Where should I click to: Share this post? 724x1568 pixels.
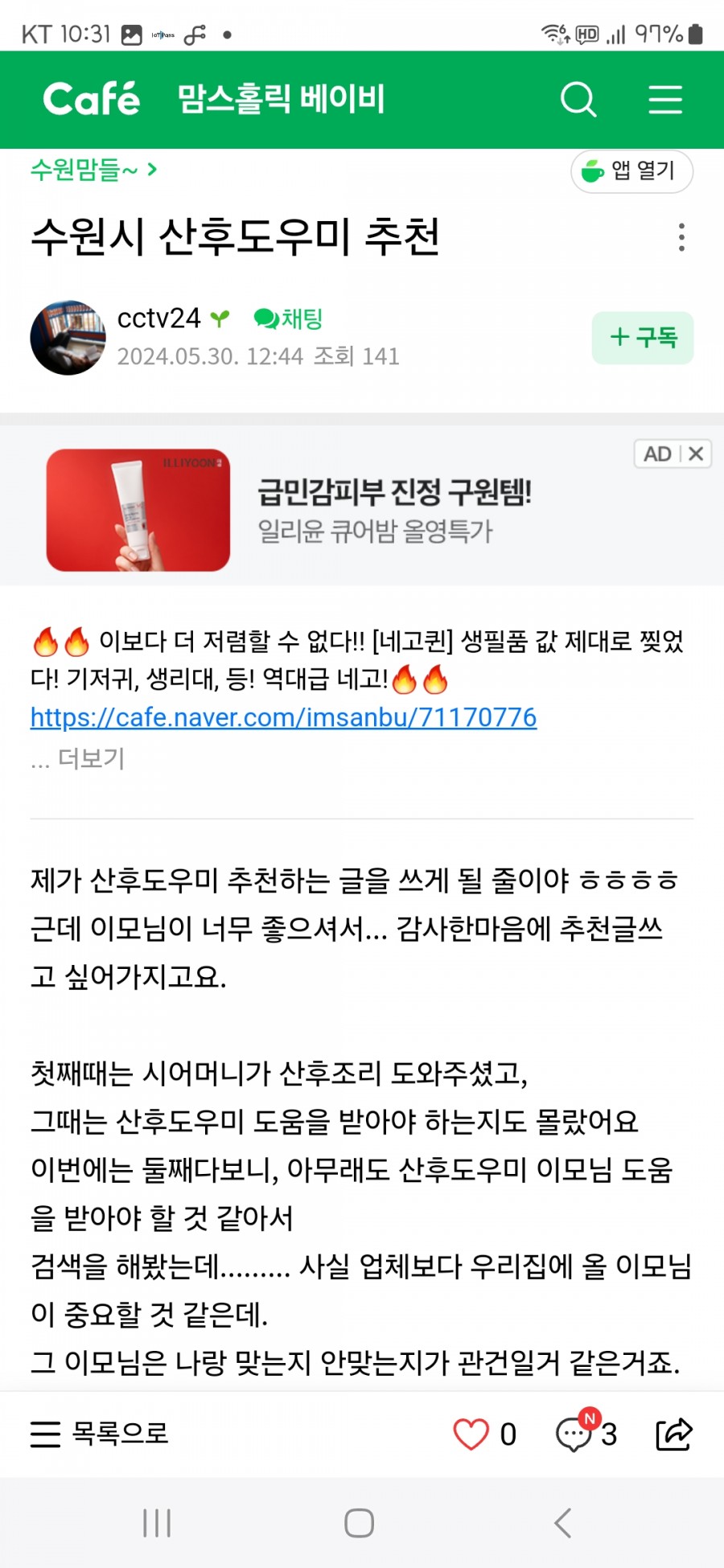tap(673, 1434)
